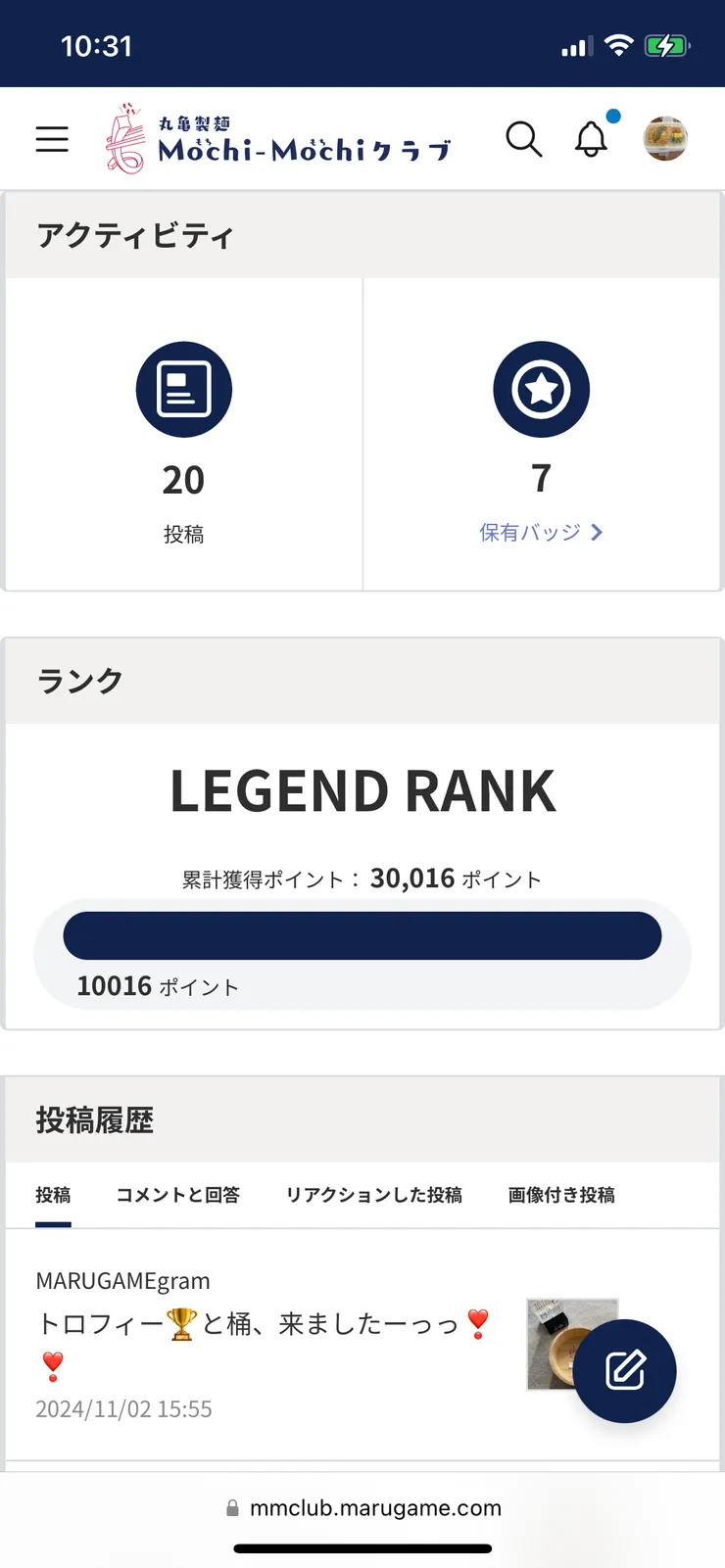Open the search function
This screenshot has width=725, height=1568.
coord(524,139)
